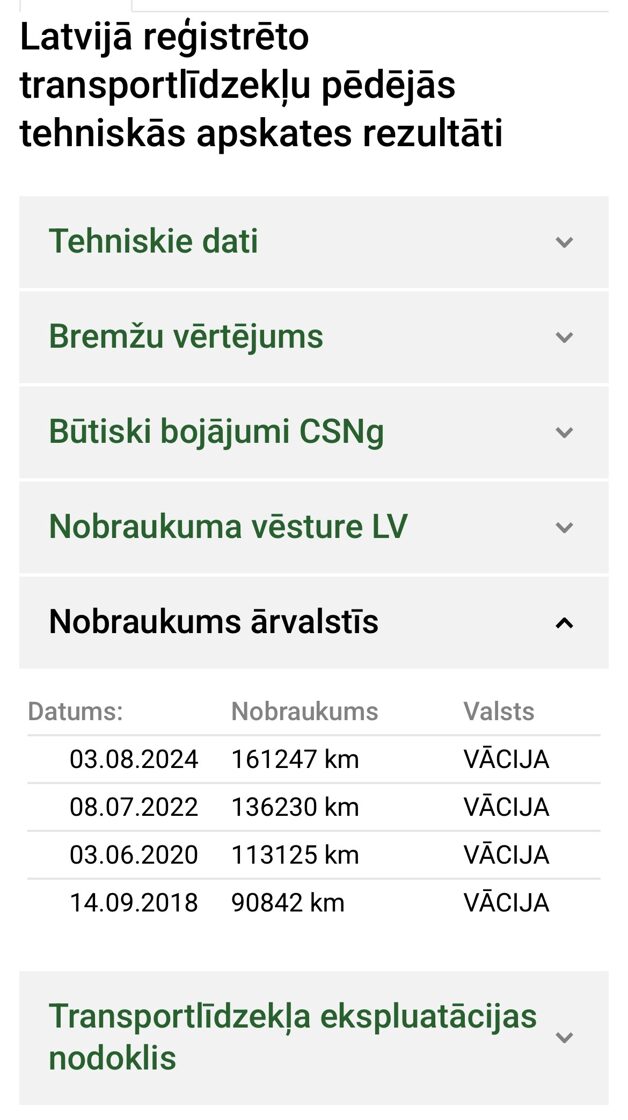
Task: Expand Transportlīdzekļa ekspluatācijas nodoklis
Action: pyautogui.click(x=313, y=1037)
